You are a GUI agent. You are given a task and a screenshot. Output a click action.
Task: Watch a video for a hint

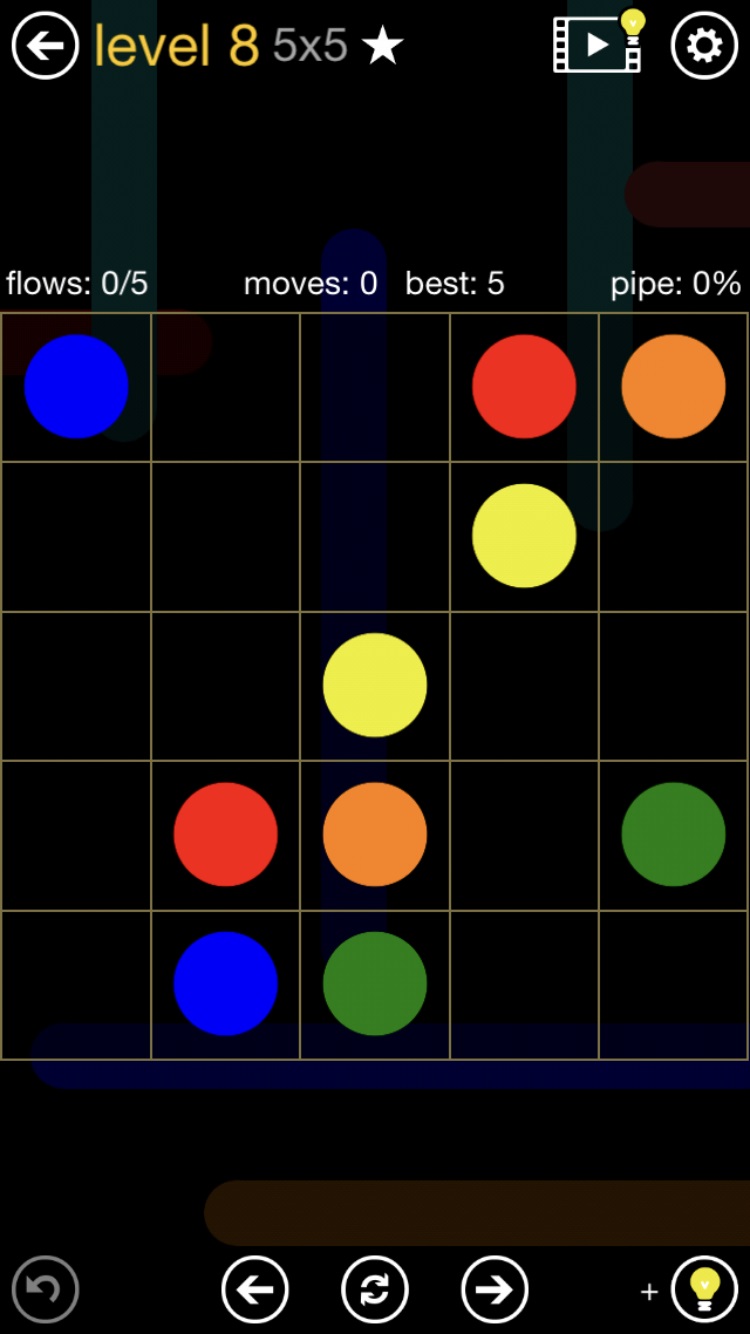[598, 44]
